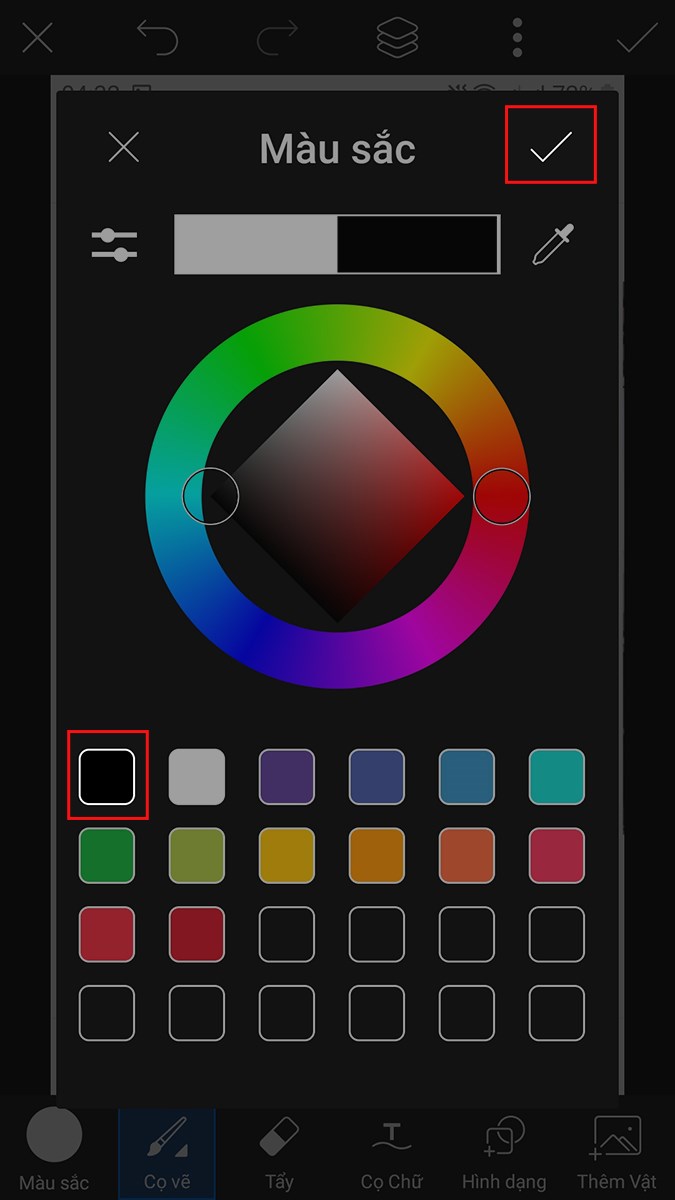The image size is (675, 1200).
Task: Activate the eyedropper color picker
Action: click(x=553, y=244)
